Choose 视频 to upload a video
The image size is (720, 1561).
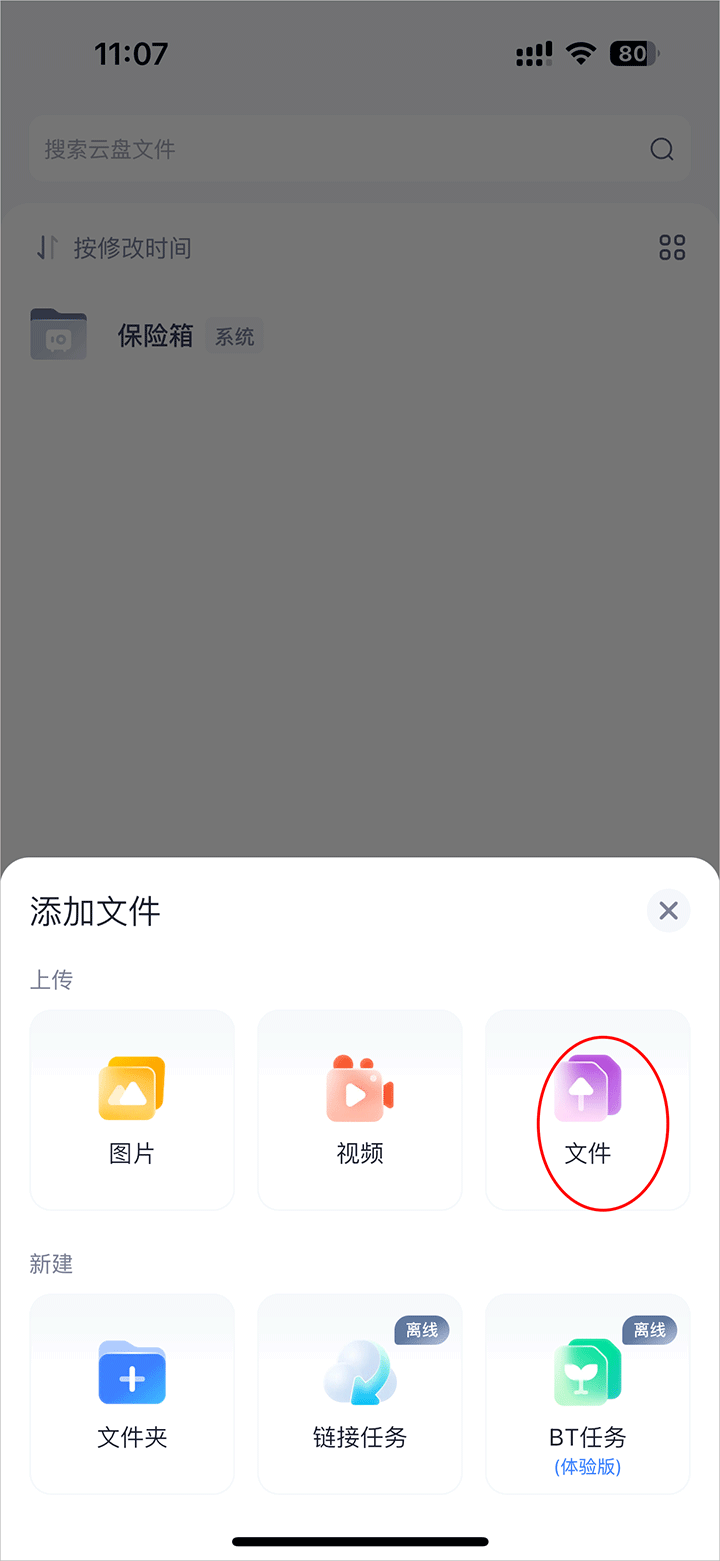[x=360, y=1109]
